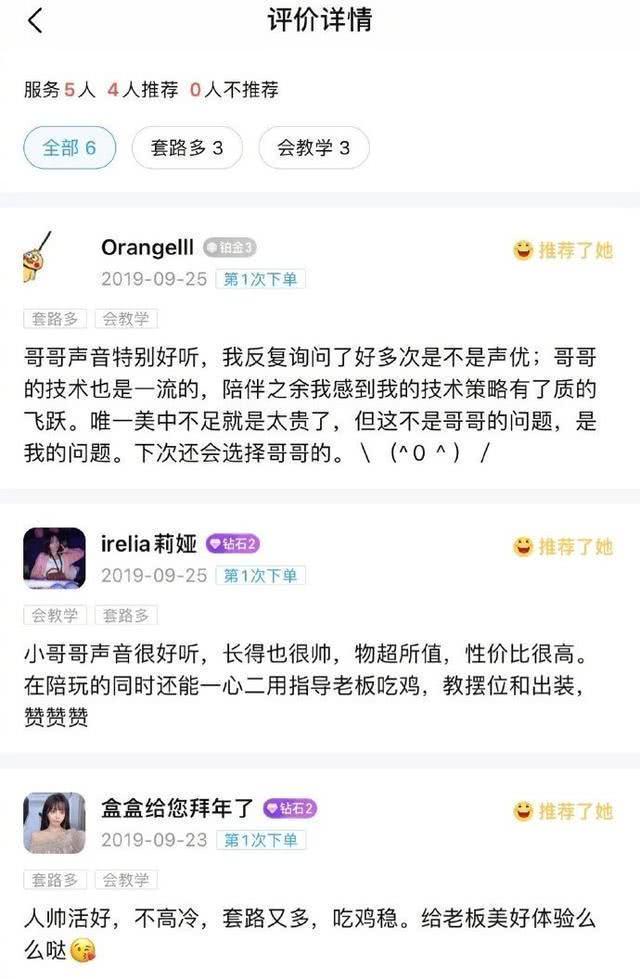View 盒盒给您拜年了's profile avatar
Screen dimensions: 640x979
54,822
